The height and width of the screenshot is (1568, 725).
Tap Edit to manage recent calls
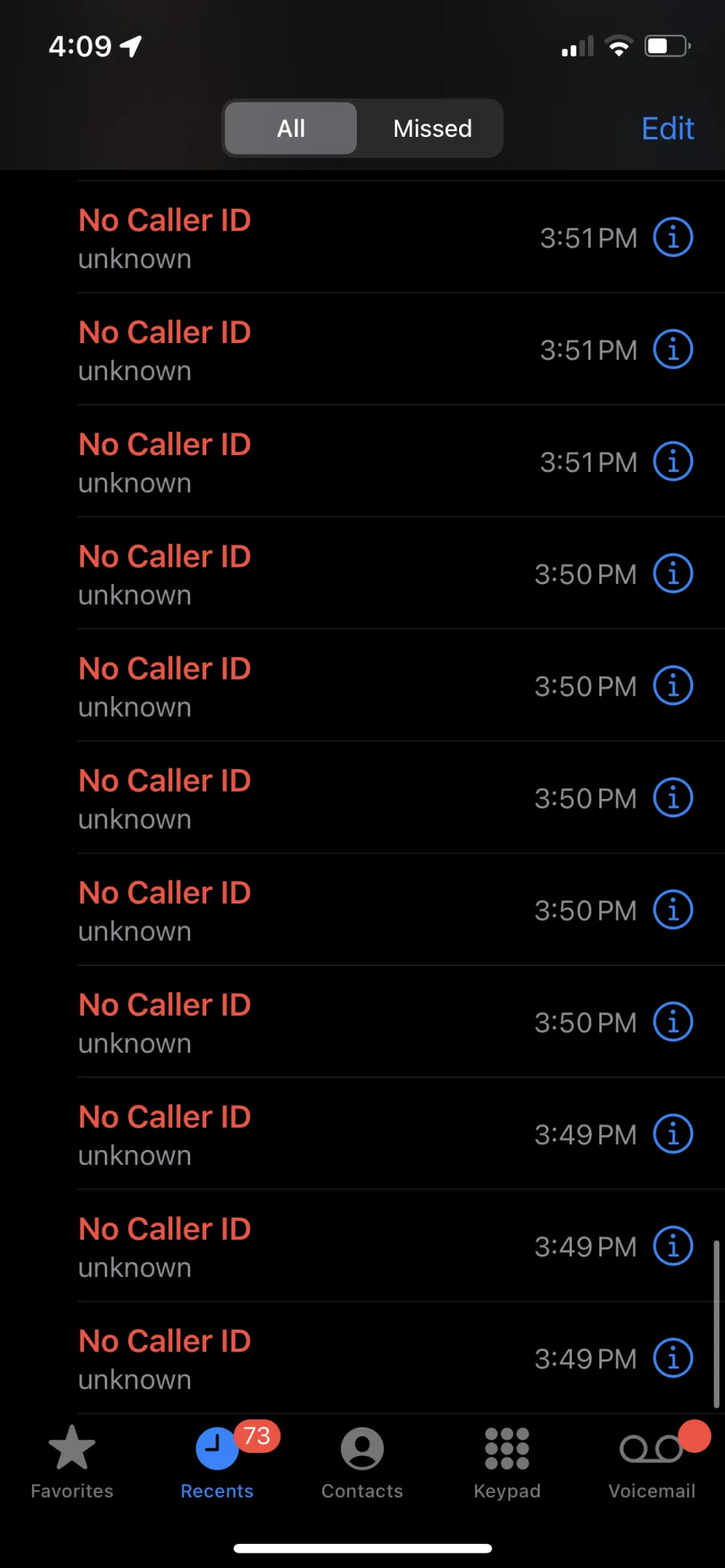(x=667, y=128)
